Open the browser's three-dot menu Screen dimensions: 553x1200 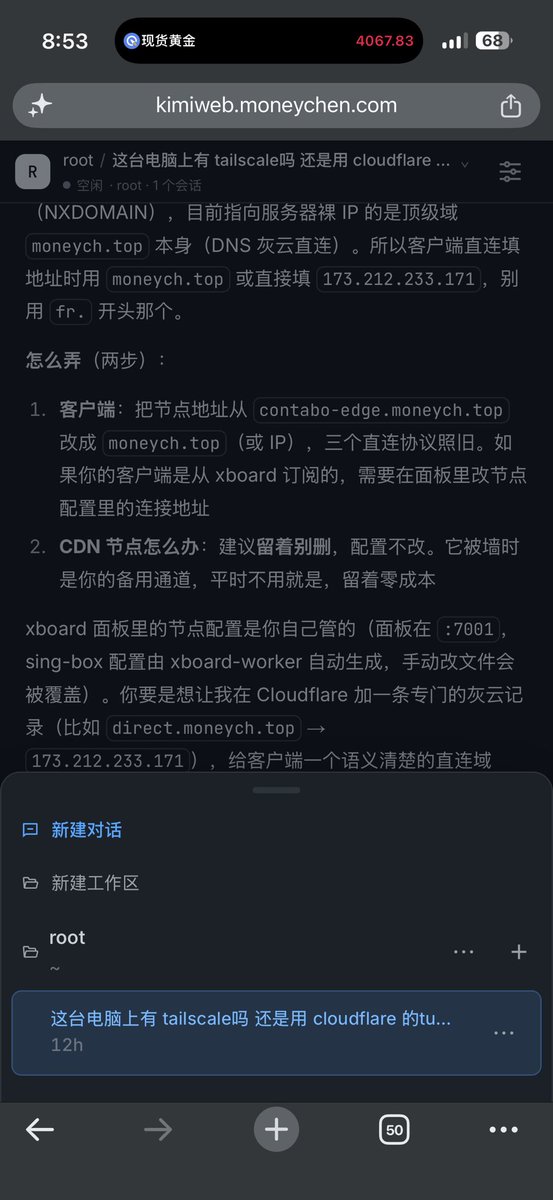point(504,1130)
